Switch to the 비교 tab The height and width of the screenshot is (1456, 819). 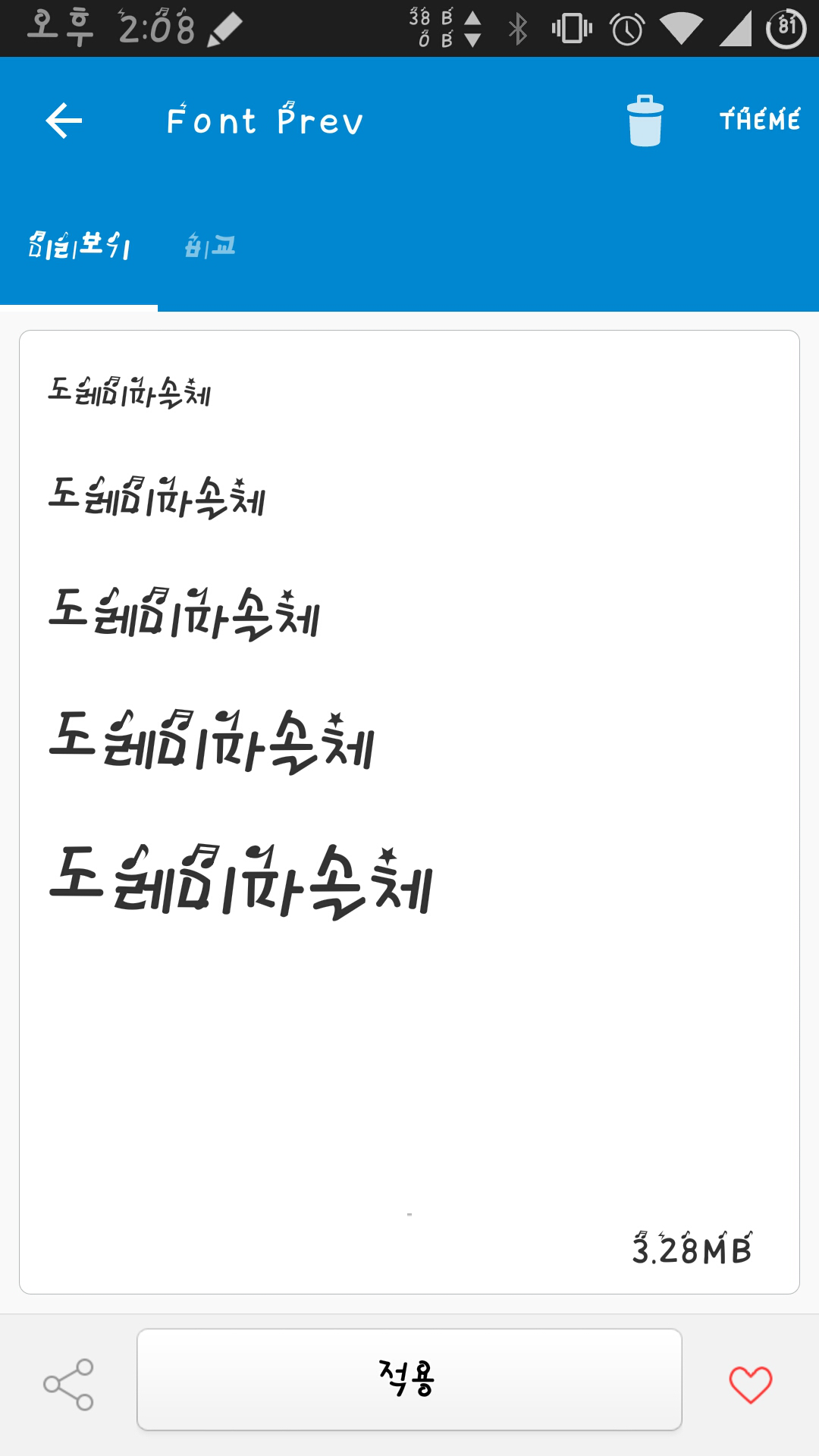(x=211, y=246)
